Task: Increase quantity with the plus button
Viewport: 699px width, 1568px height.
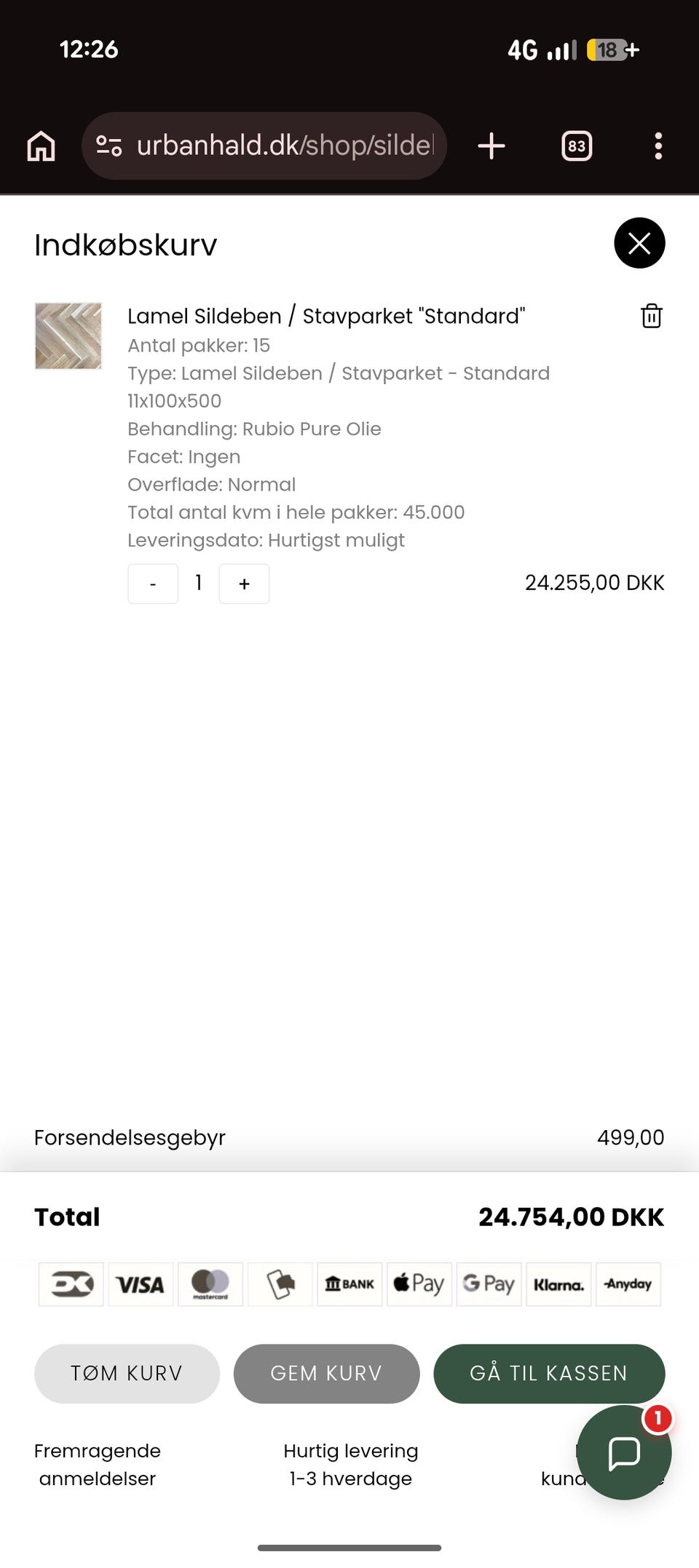Action: (x=245, y=584)
